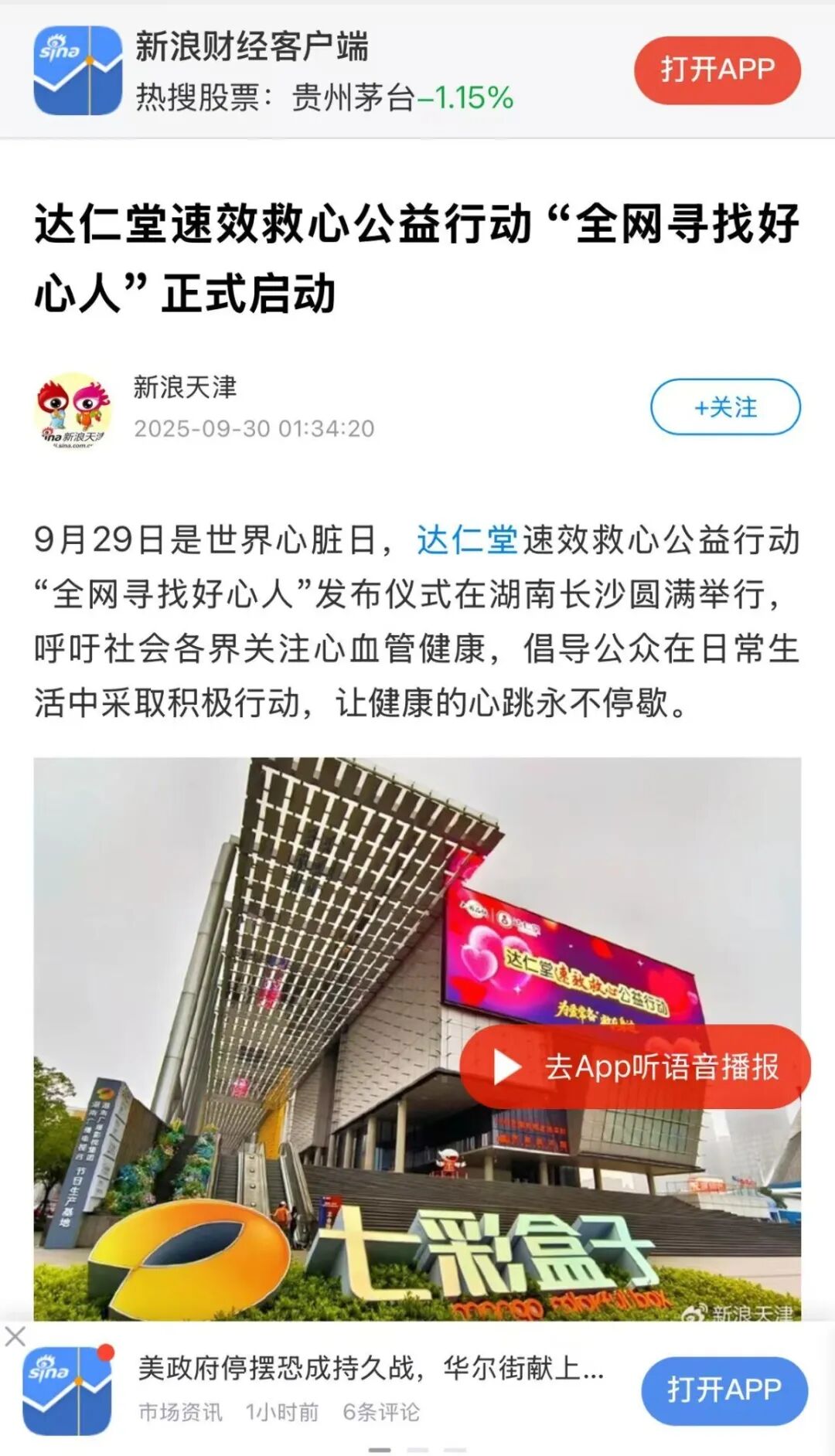Open the 达仁堂 link in the article
The width and height of the screenshot is (835, 1456).
(467, 539)
